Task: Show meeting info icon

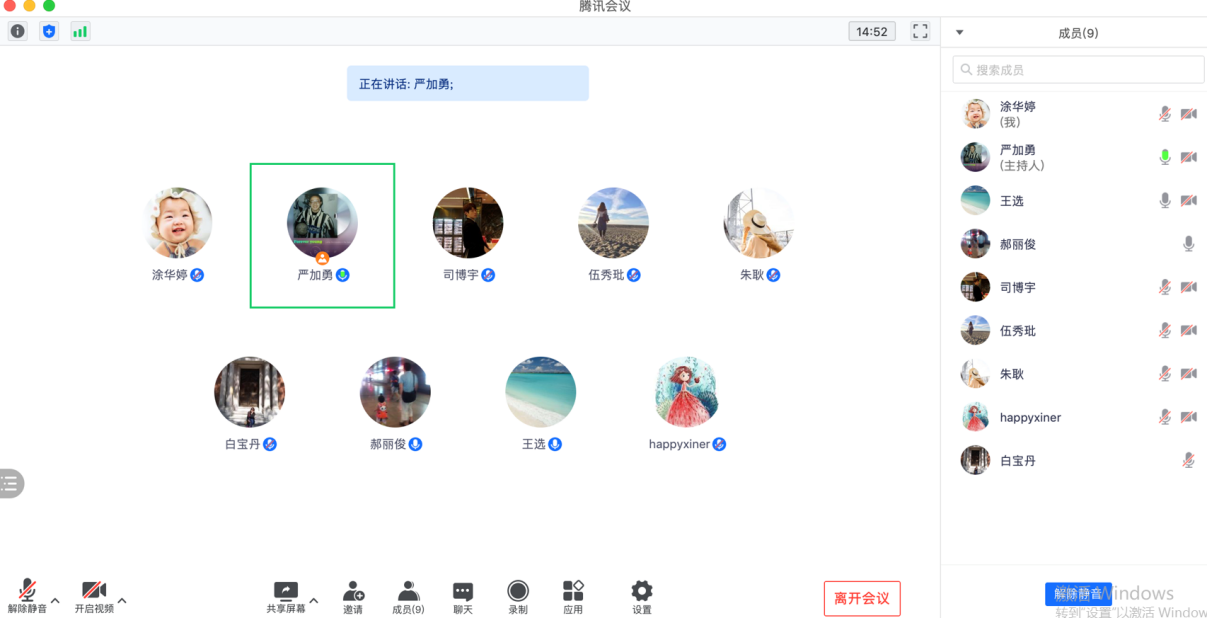Action: (18, 31)
